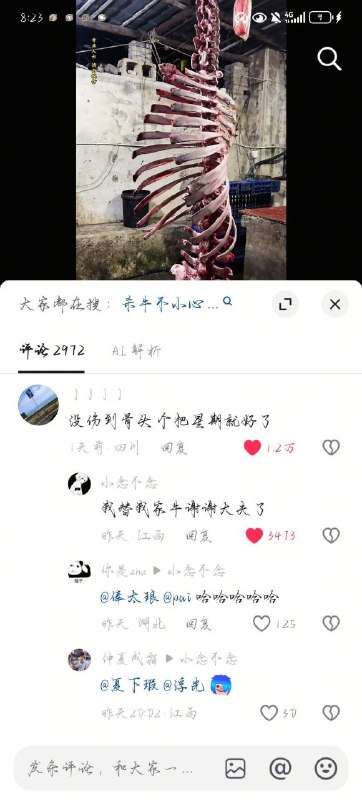Screen dimensions: 362x800
Task: Close the comments panel
Action: point(334,305)
